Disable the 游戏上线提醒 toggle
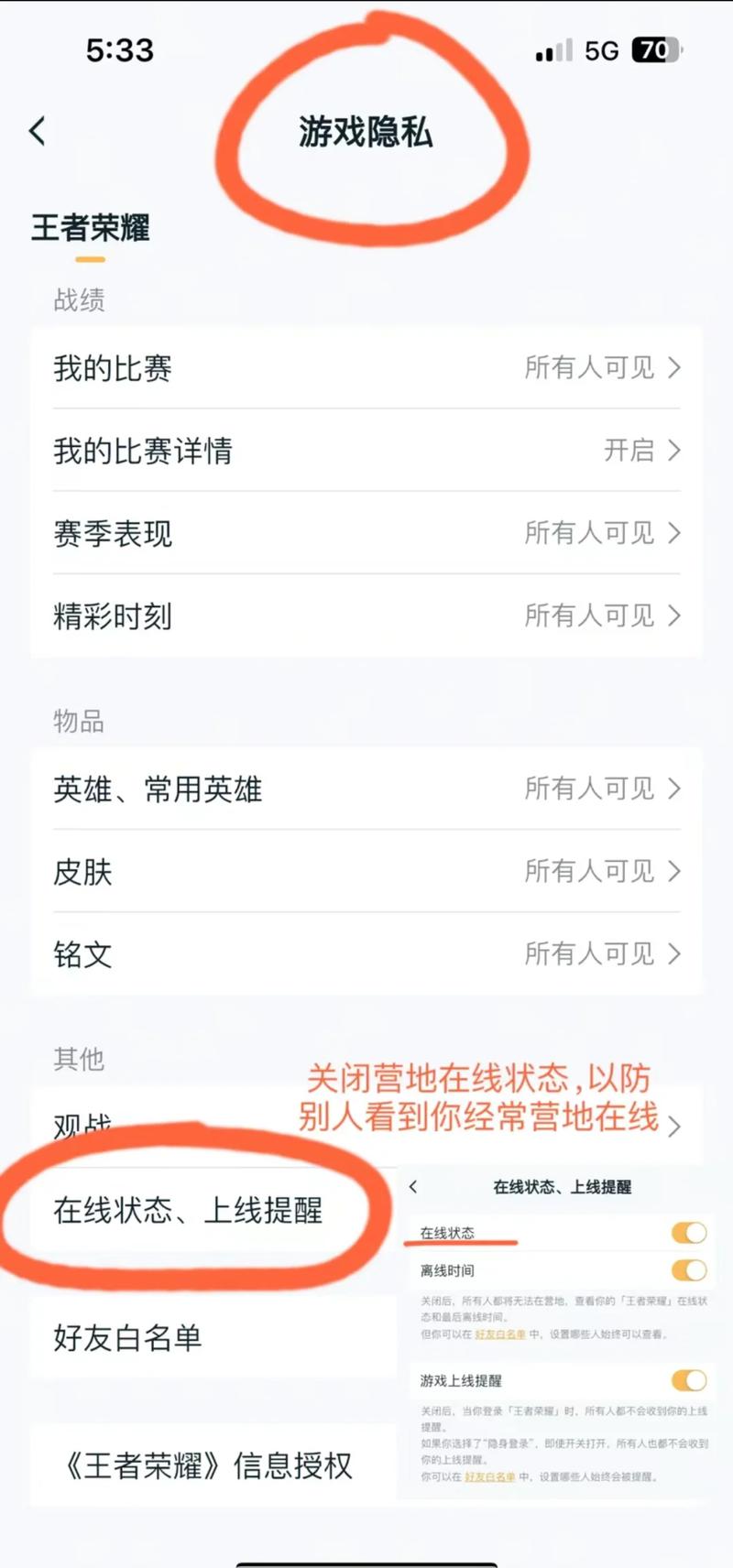733x1568 pixels. 687,1378
